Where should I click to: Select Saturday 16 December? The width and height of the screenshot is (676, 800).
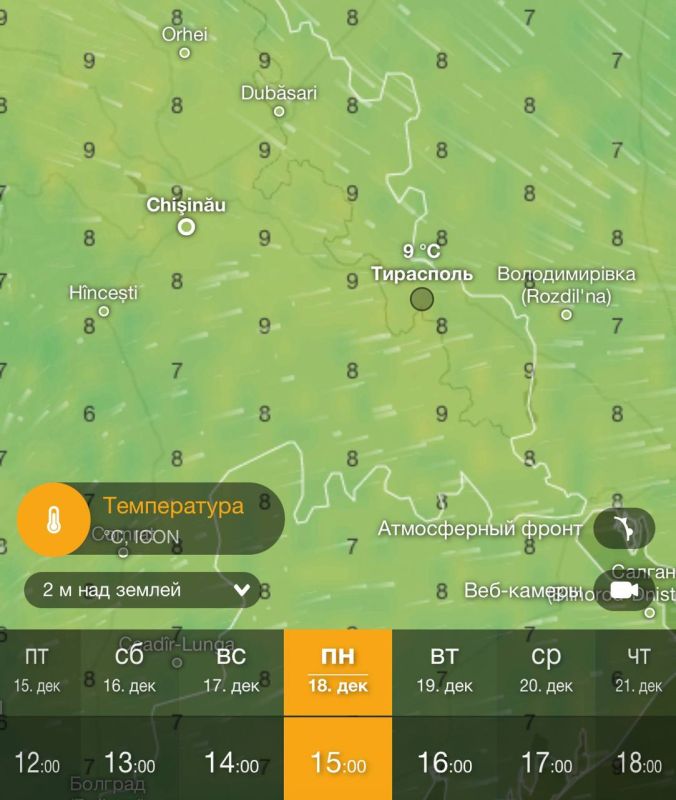pos(130,671)
